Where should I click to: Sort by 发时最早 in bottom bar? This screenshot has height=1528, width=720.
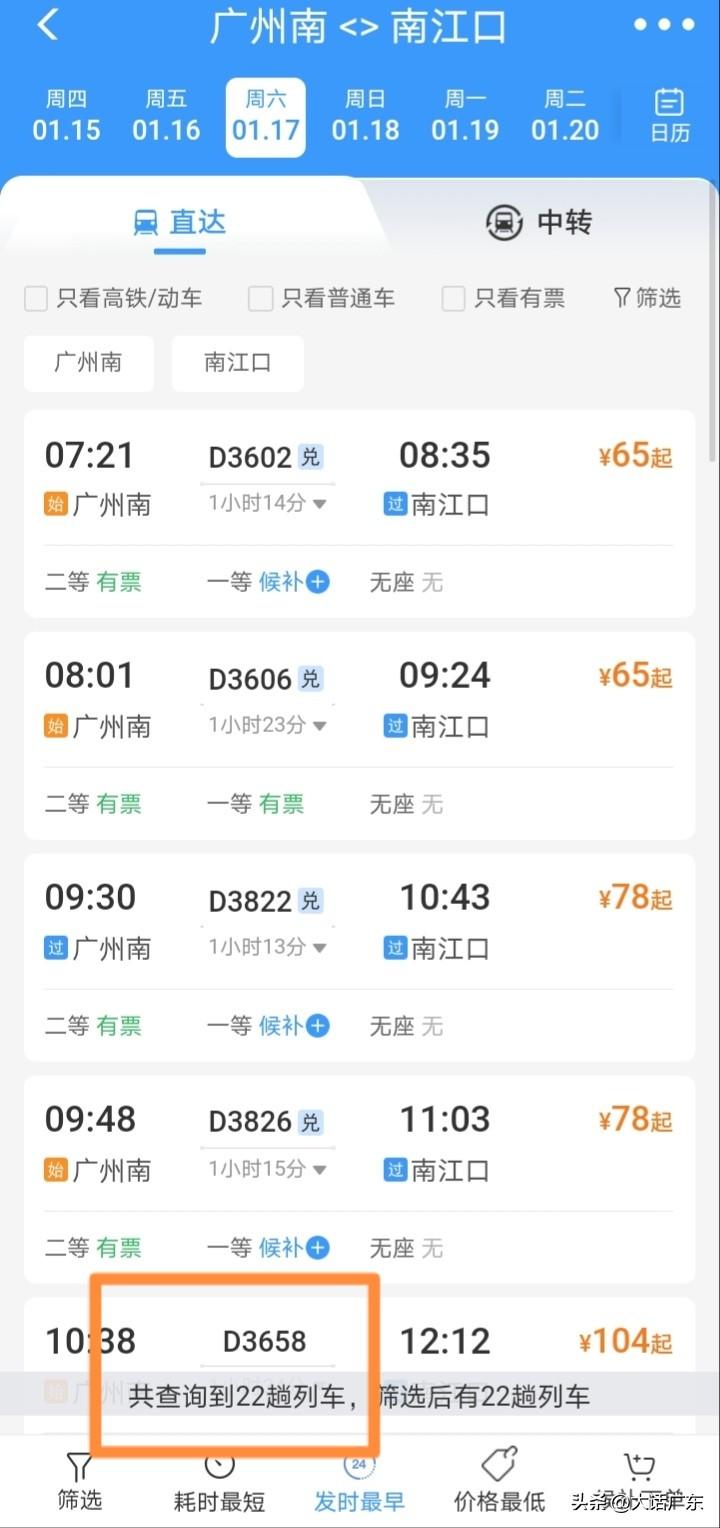coord(359,1484)
